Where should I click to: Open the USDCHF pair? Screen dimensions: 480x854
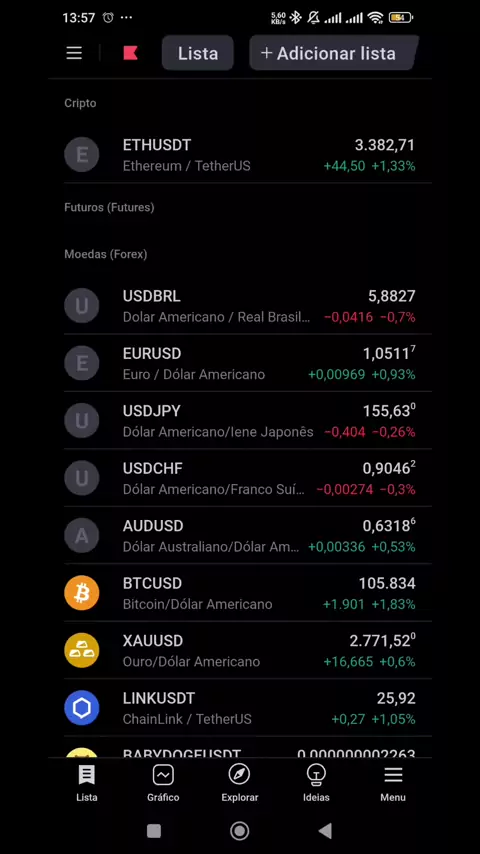point(240,478)
